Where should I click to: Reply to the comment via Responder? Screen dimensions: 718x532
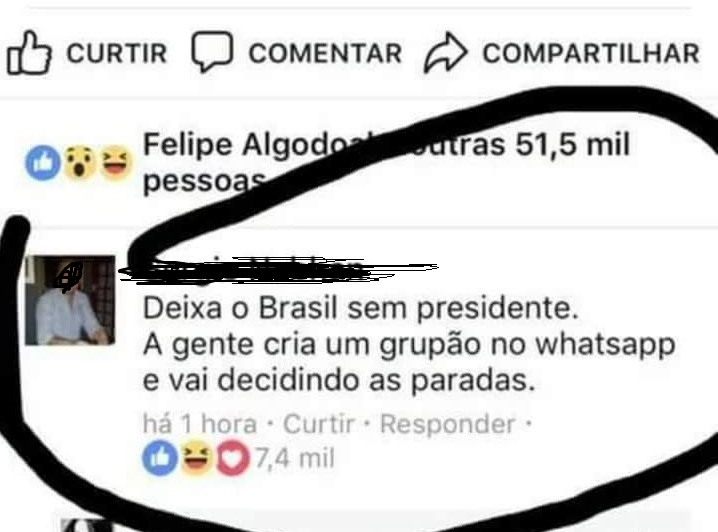[x=446, y=424]
